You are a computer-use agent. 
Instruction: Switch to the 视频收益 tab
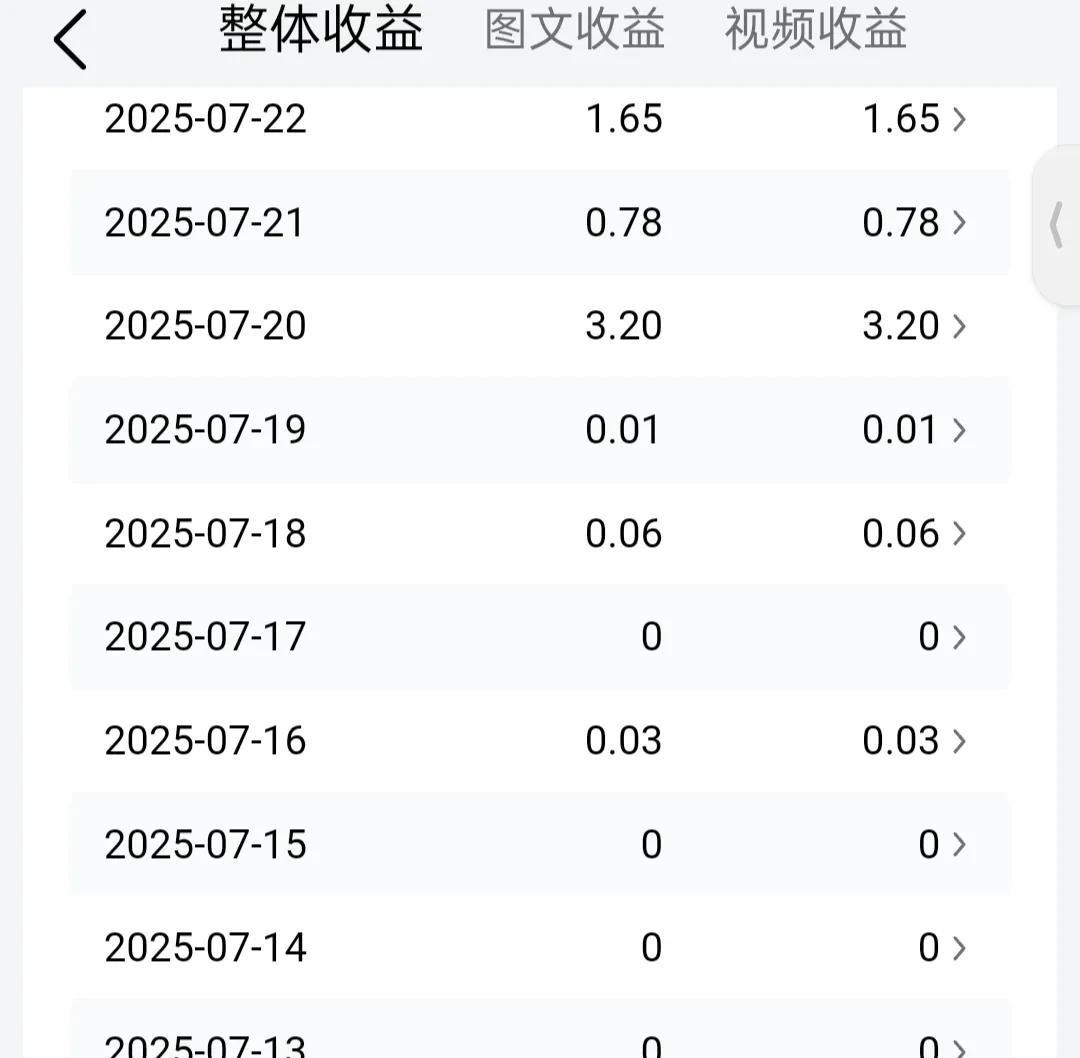(x=815, y=29)
